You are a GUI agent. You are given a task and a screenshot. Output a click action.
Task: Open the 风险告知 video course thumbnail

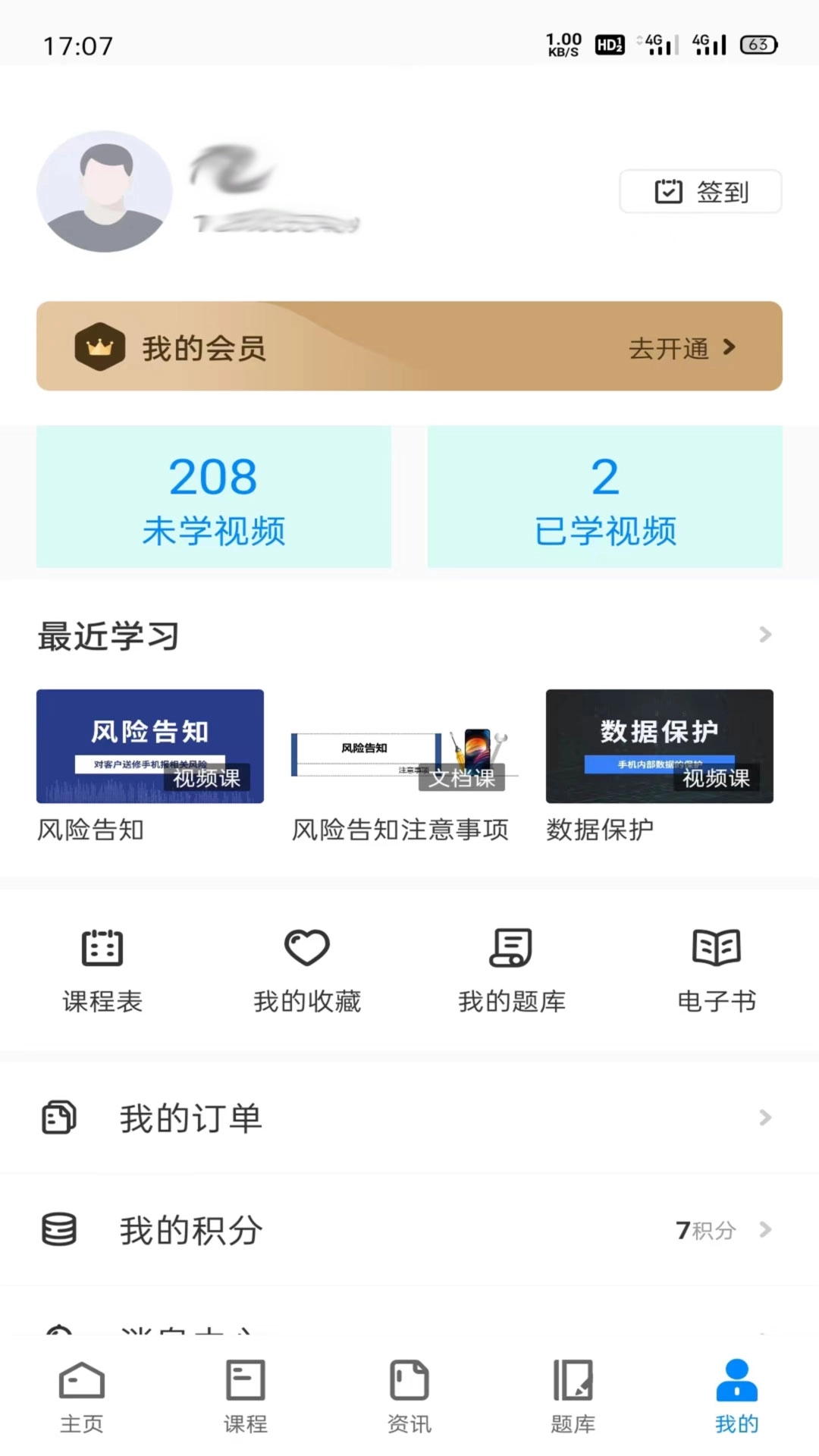tap(149, 746)
